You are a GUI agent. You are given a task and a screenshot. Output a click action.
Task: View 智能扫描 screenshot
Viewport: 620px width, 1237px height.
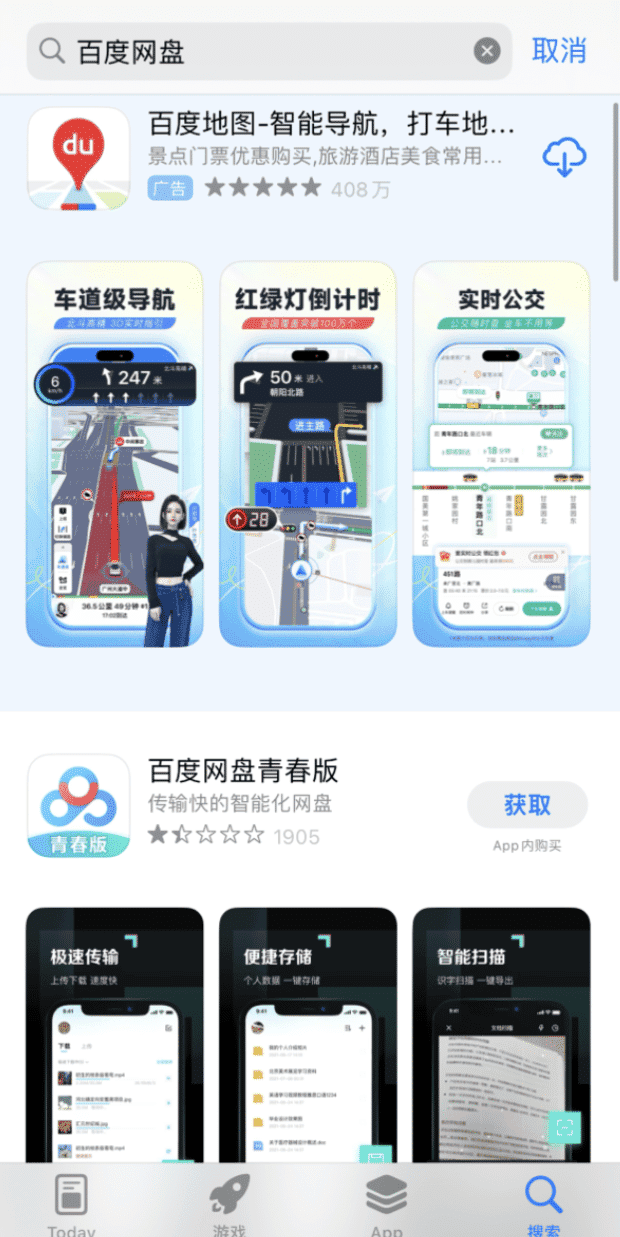tap(501, 1035)
